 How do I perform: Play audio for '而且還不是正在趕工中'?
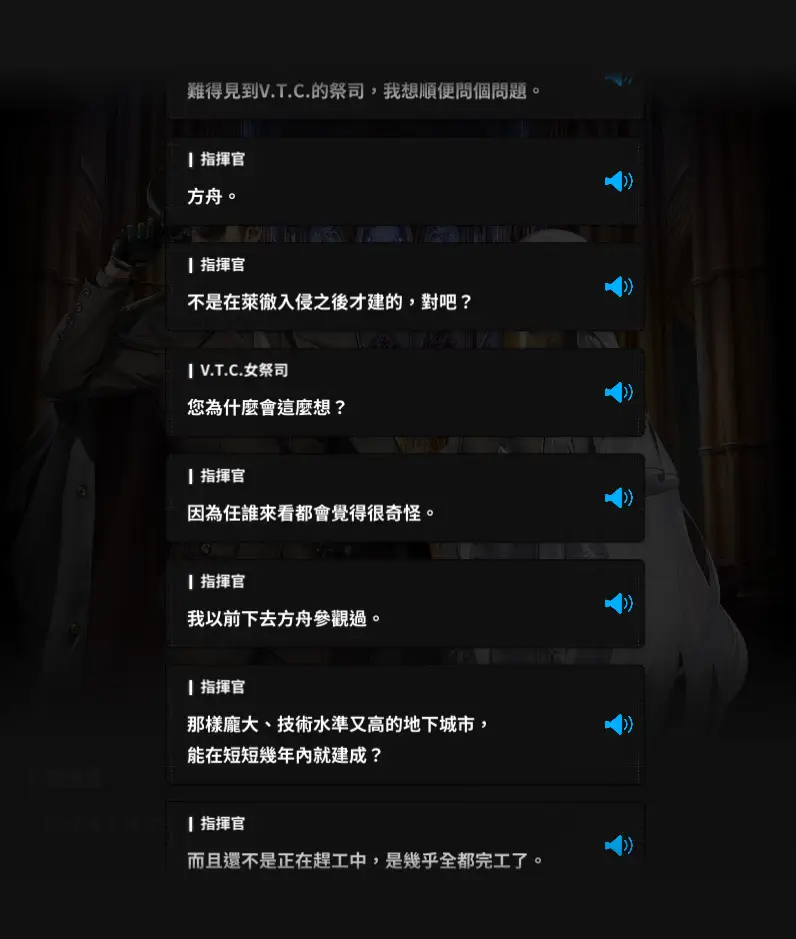618,845
